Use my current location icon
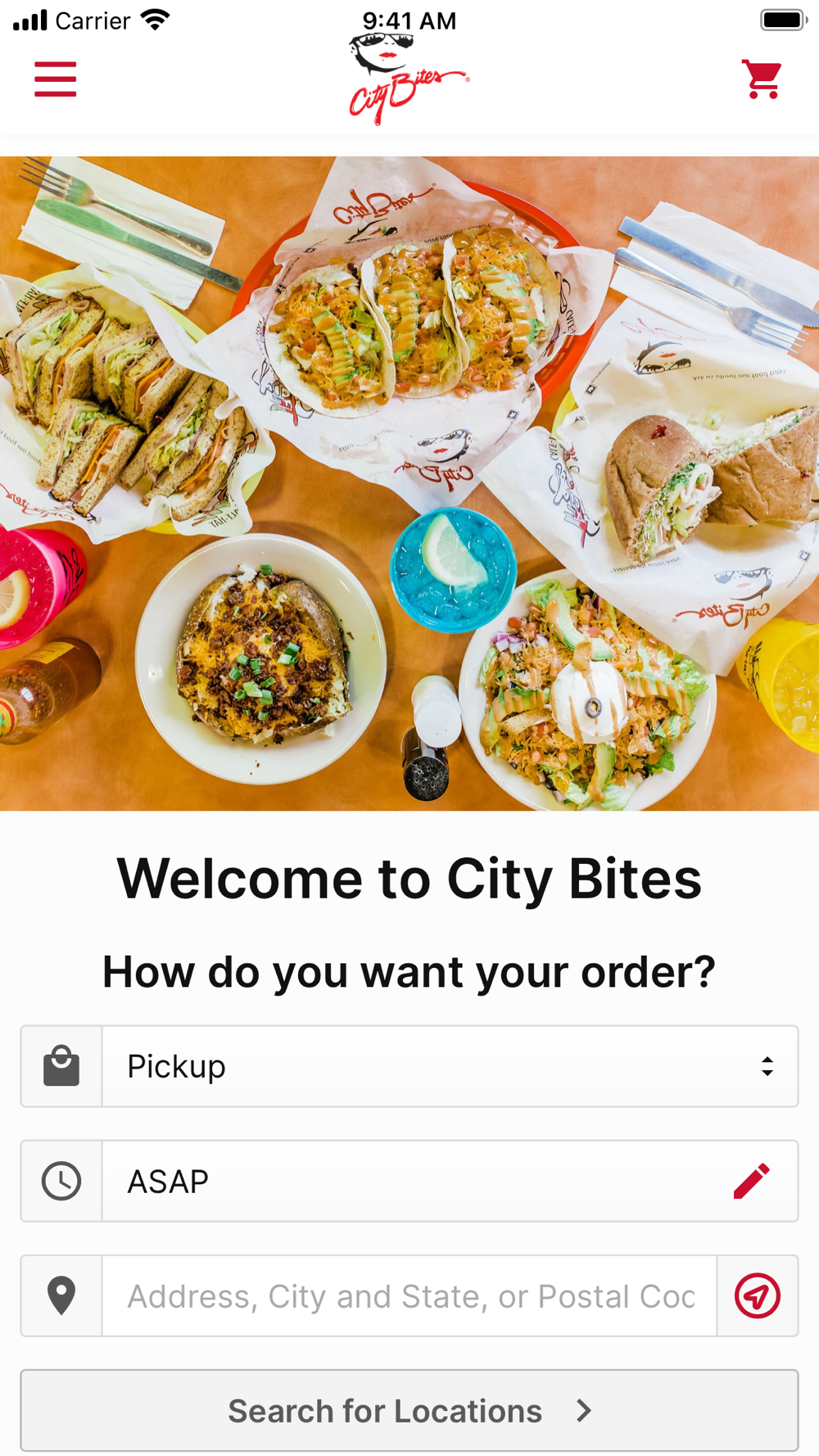Image resolution: width=819 pixels, height=1456 pixels. coord(758,1296)
